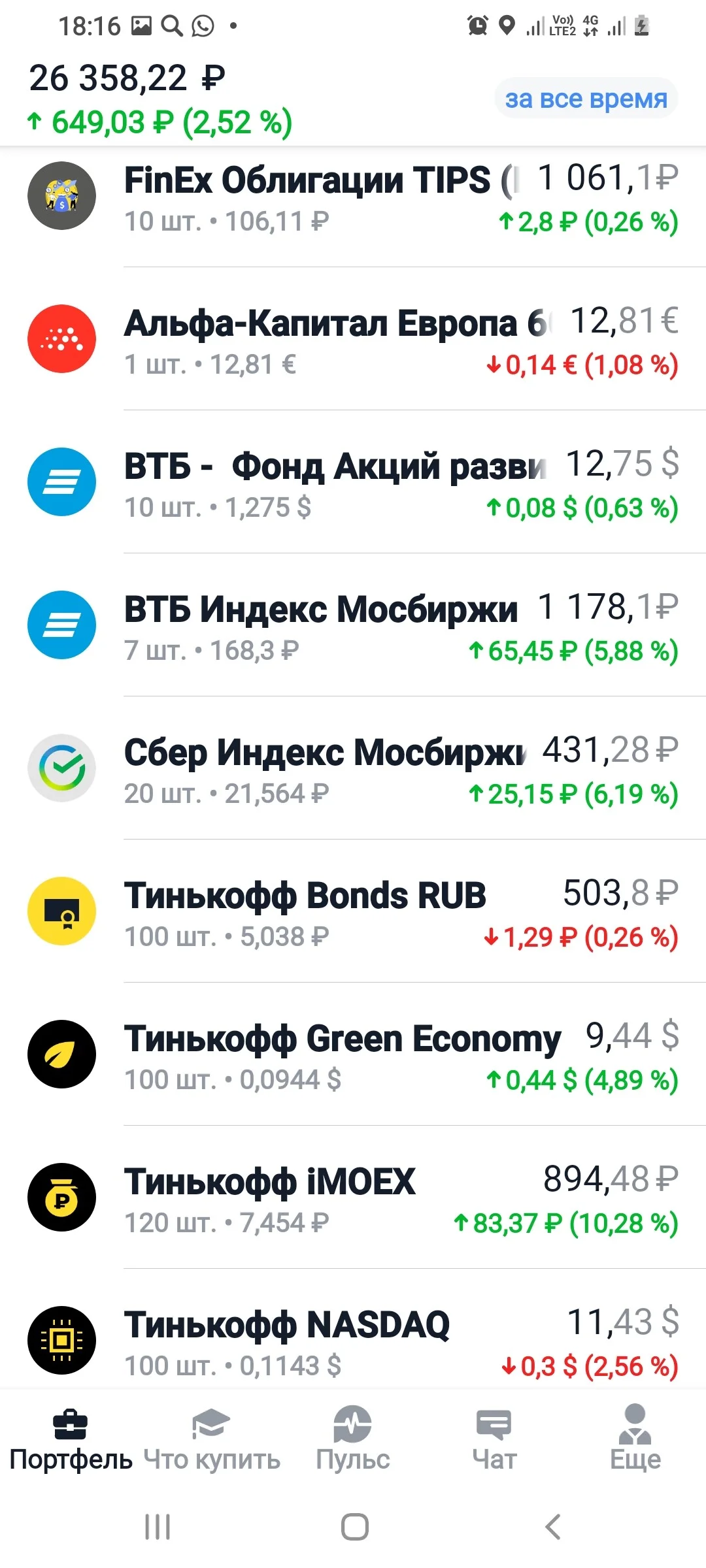
Task: Tap the «за все время» period chip
Action: tap(586, 99)
